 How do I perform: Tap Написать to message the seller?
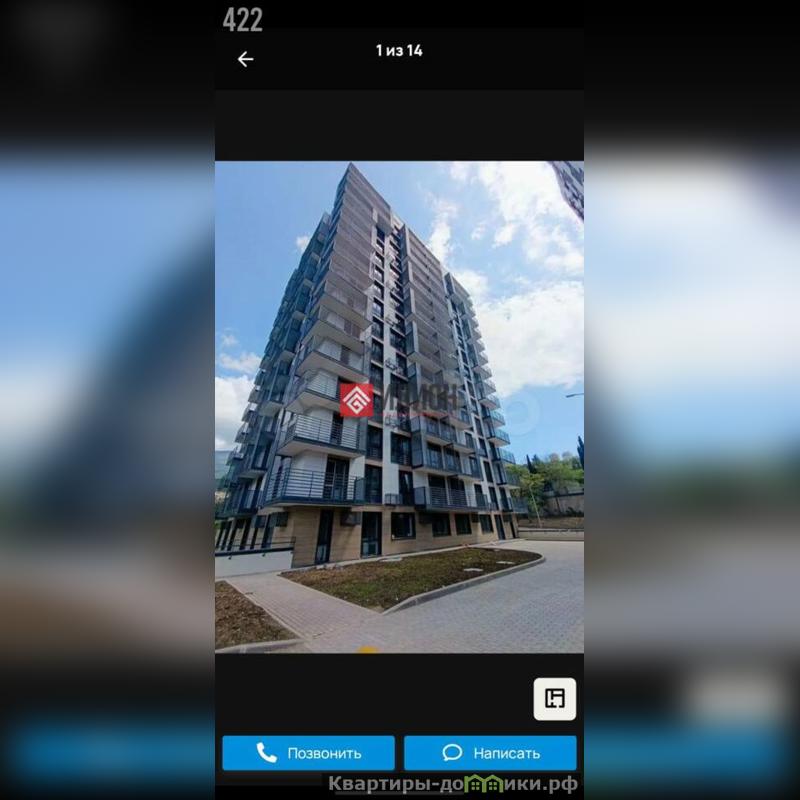(x=490, y=753)
